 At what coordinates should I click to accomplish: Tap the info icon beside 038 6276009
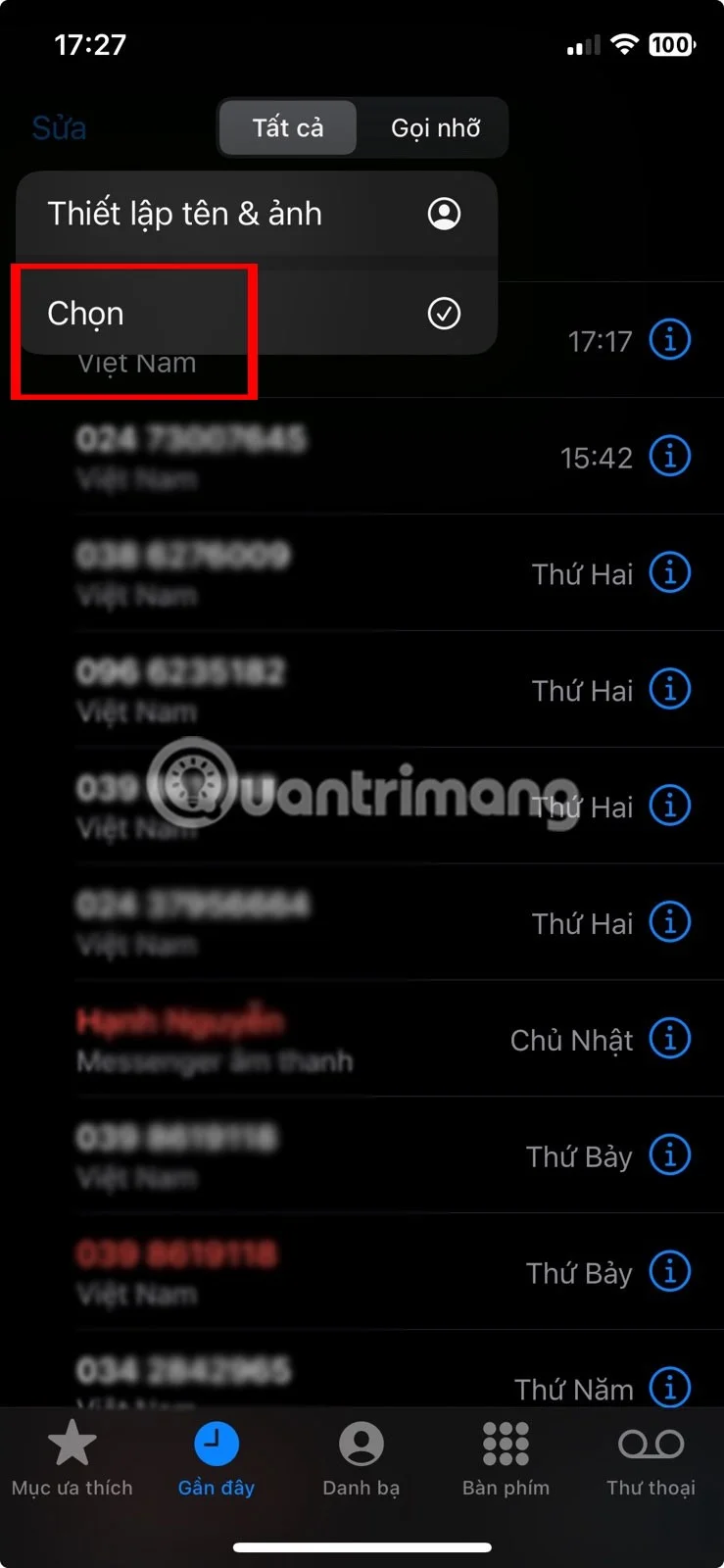[670, 572]
